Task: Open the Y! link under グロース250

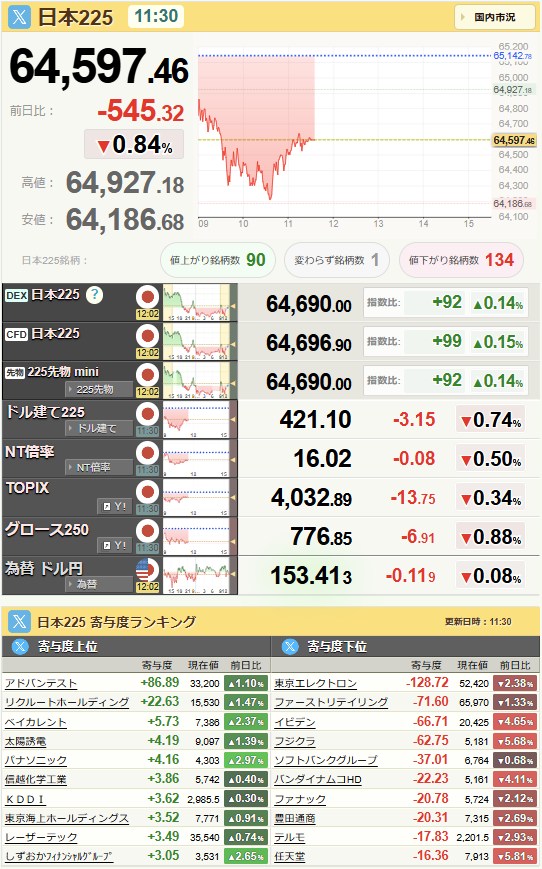Action: click(115, 545)
